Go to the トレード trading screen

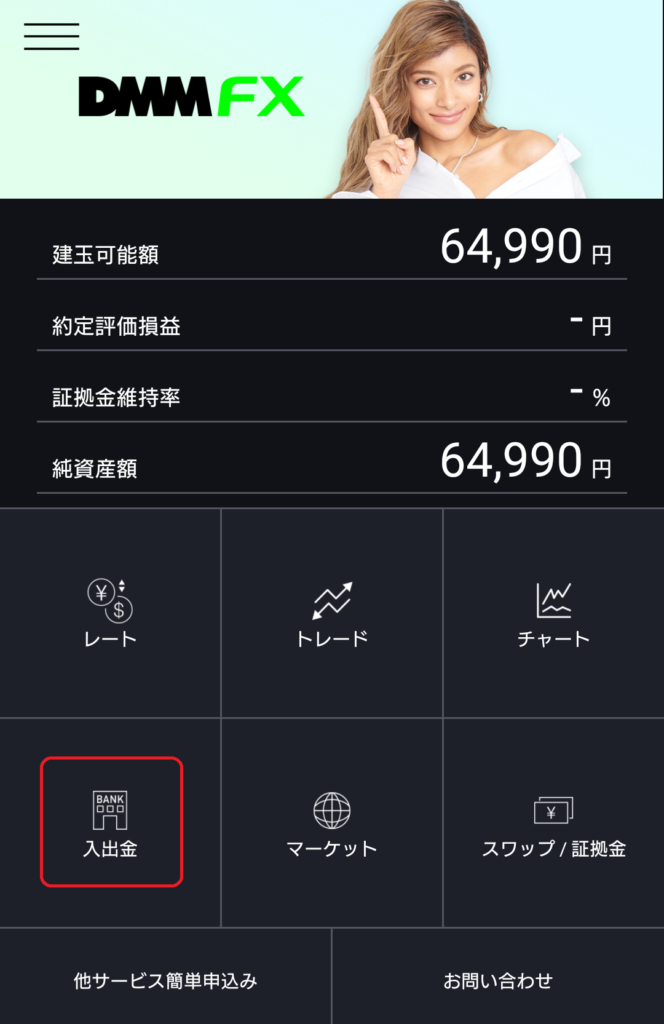(332, 612)
